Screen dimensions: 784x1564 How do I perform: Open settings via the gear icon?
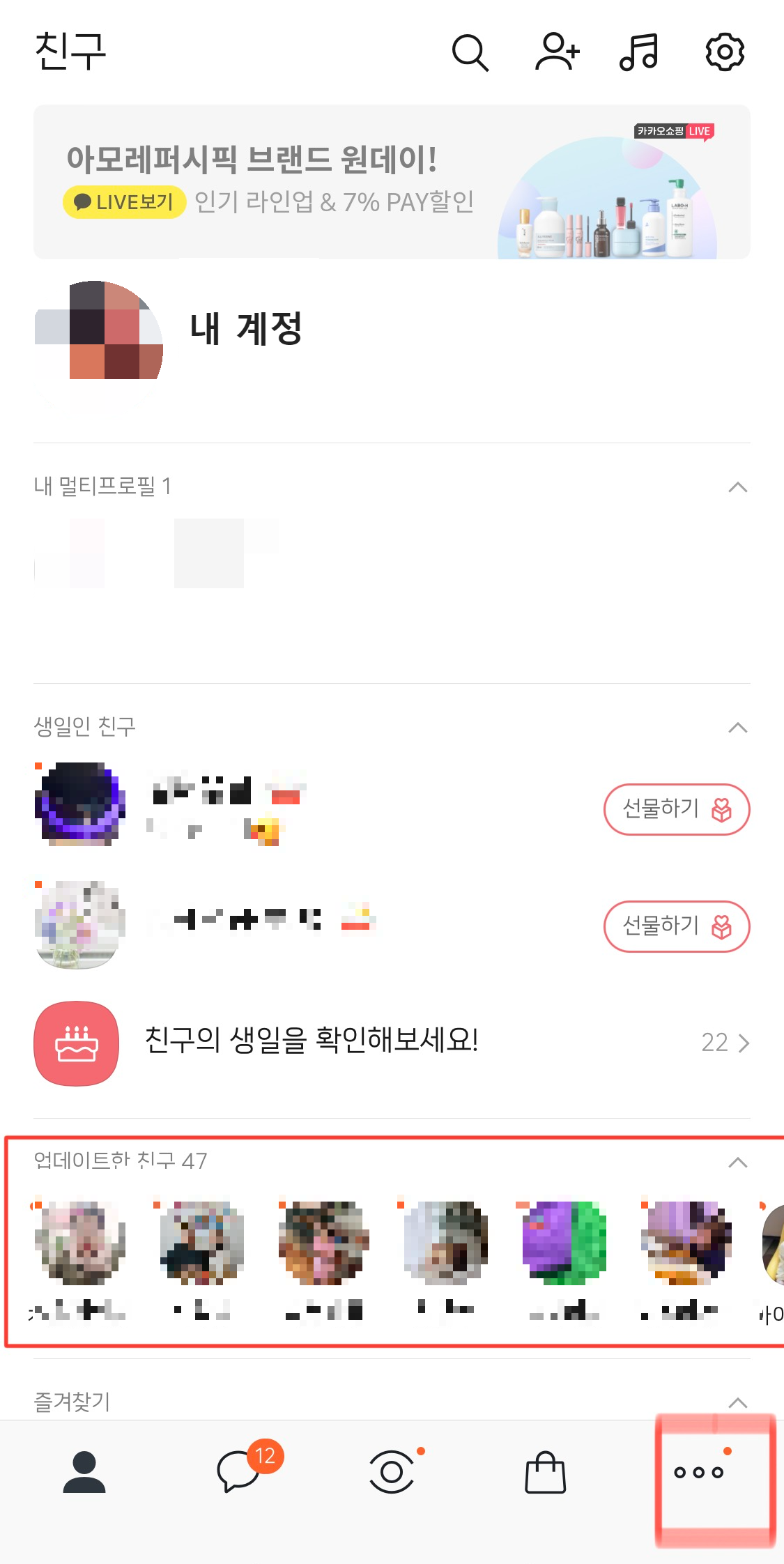(725, 52)
